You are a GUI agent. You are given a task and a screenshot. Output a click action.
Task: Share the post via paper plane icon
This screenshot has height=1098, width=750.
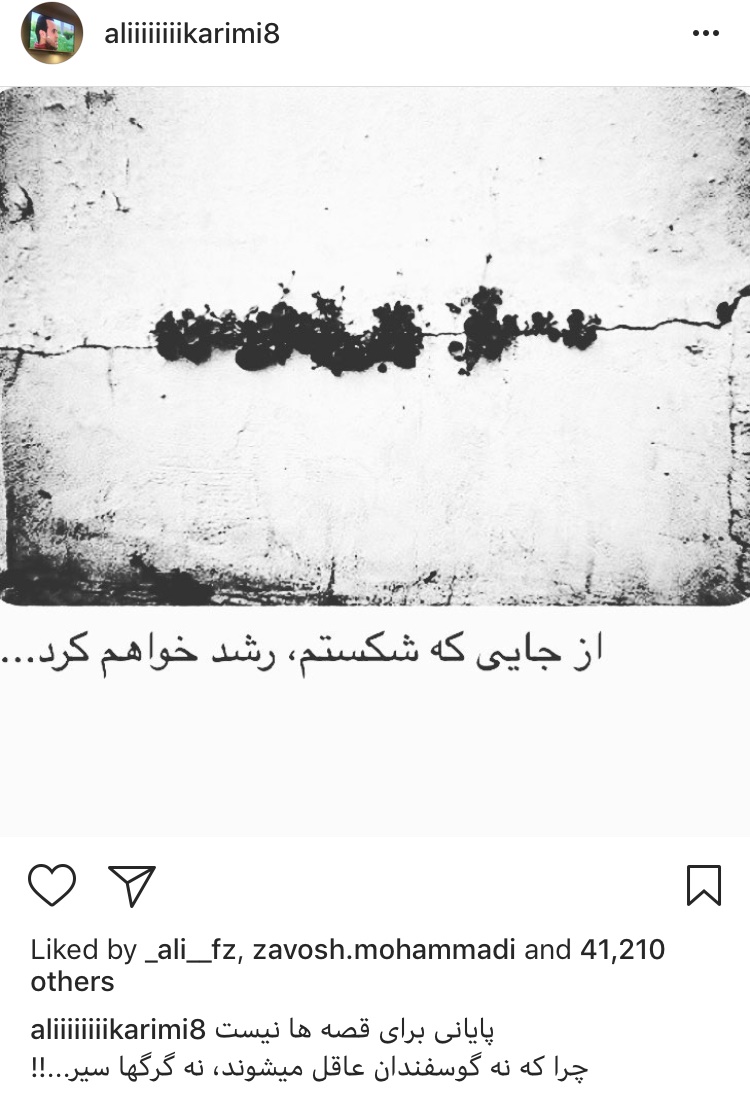(131, 885)
